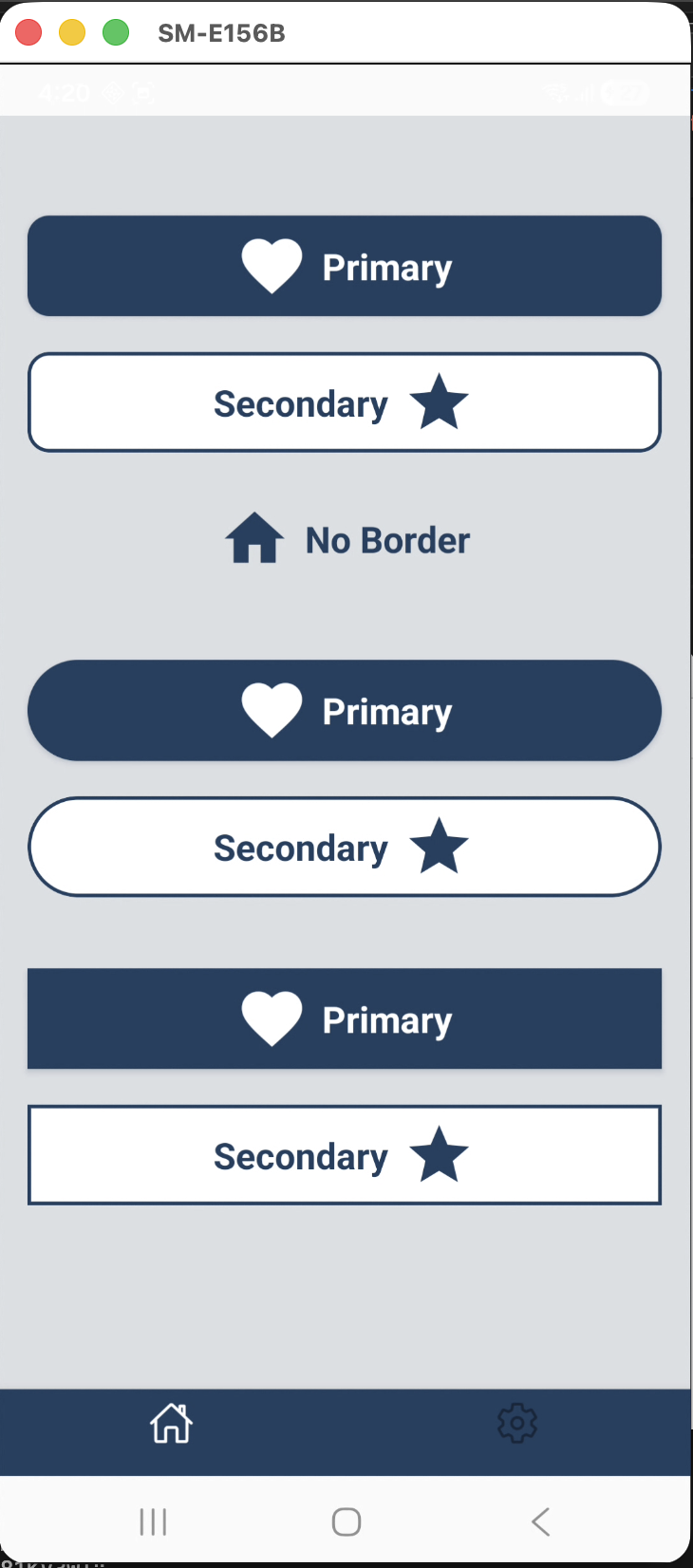Tap the square-cornered Secondary button
This screenshot has height=1568, width=693.
click(x=345, y=1156)
